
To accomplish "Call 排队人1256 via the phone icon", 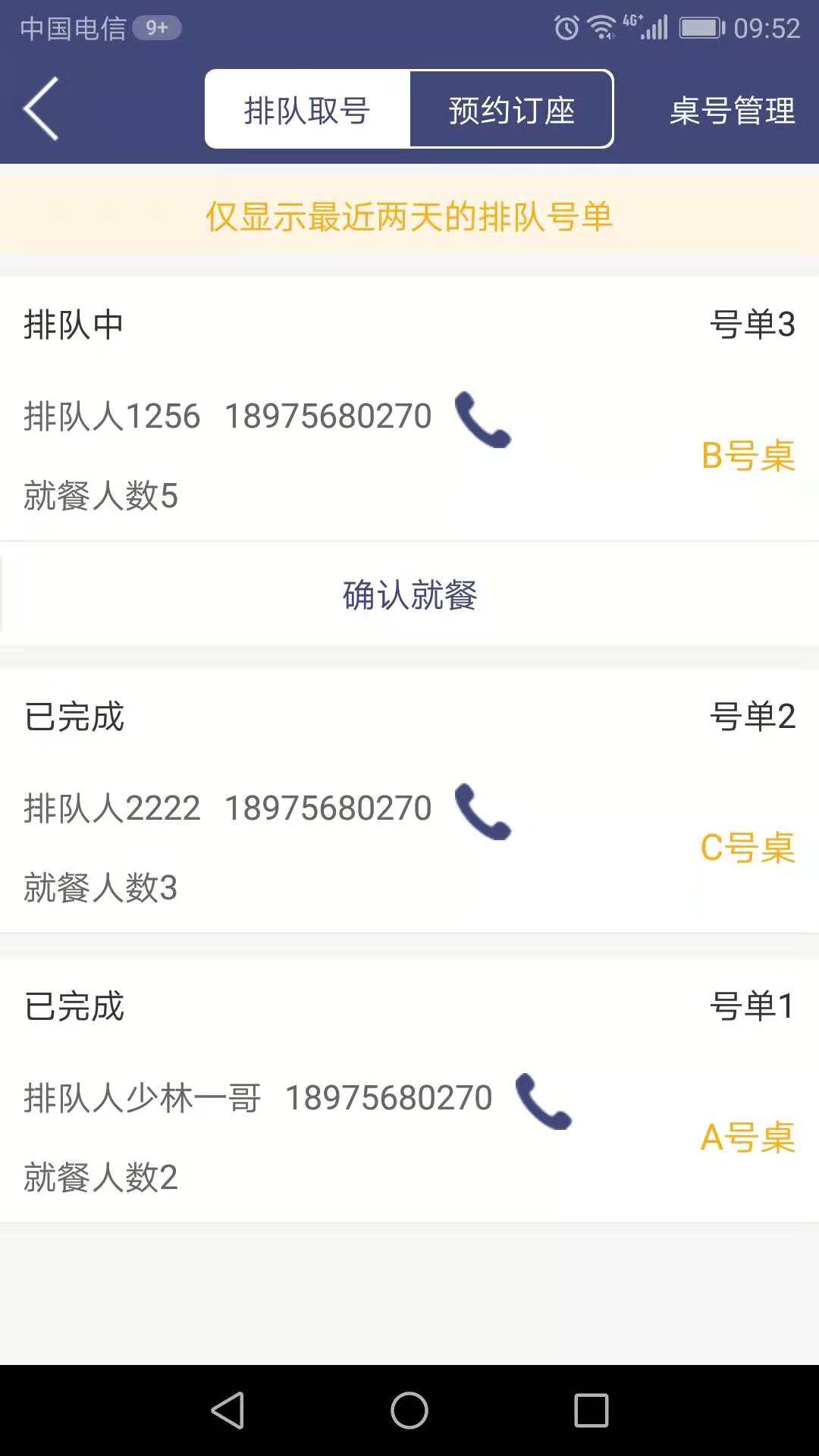I will [483, 419].
